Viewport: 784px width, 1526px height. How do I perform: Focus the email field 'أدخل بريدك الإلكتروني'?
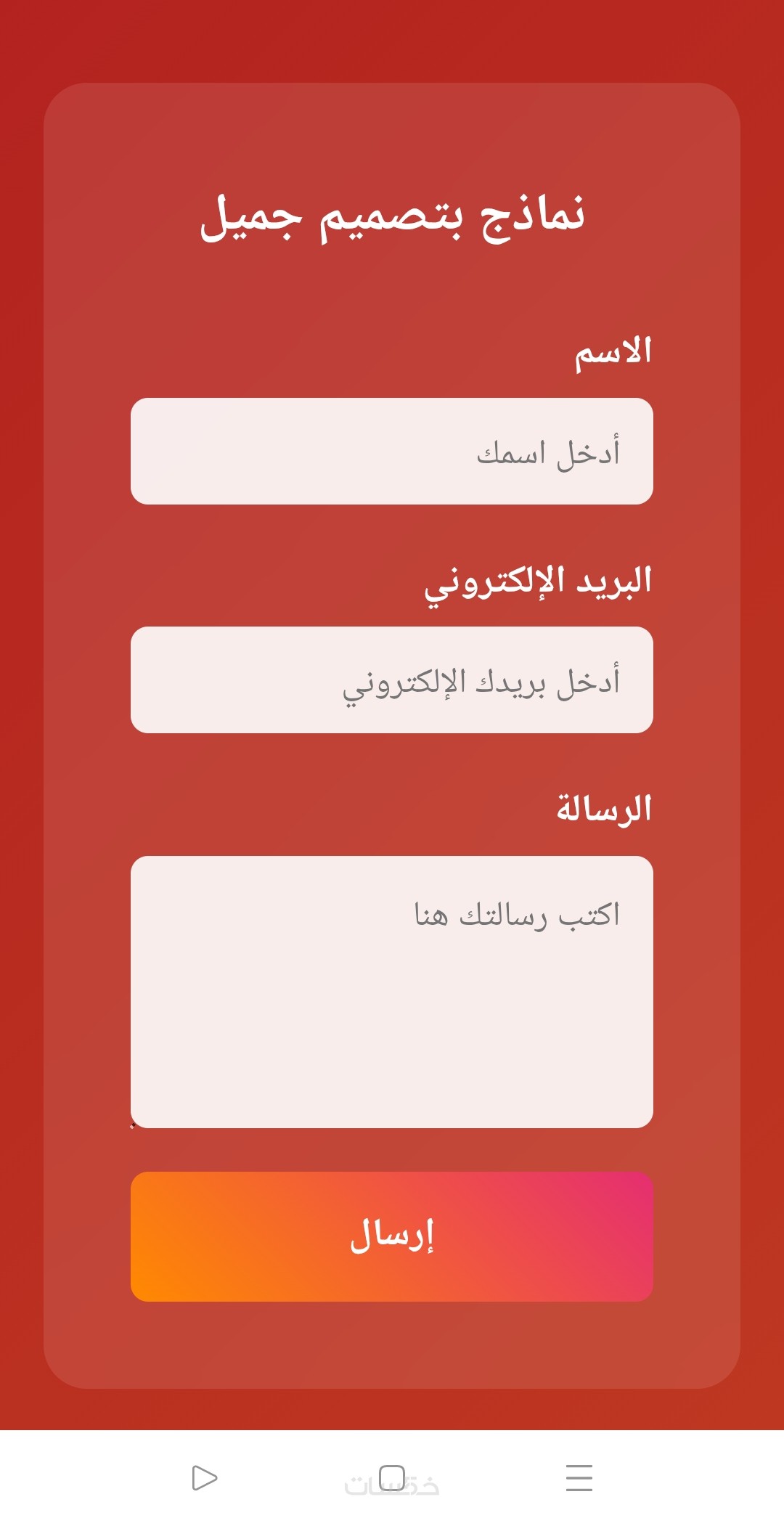(x=392, y=680)
